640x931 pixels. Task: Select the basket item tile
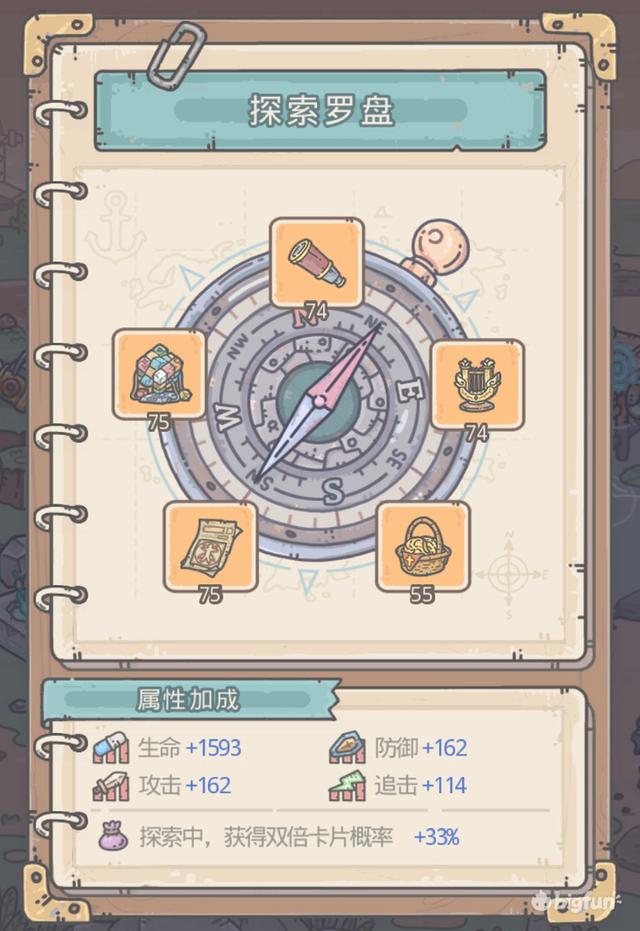[x=423, y=545]
